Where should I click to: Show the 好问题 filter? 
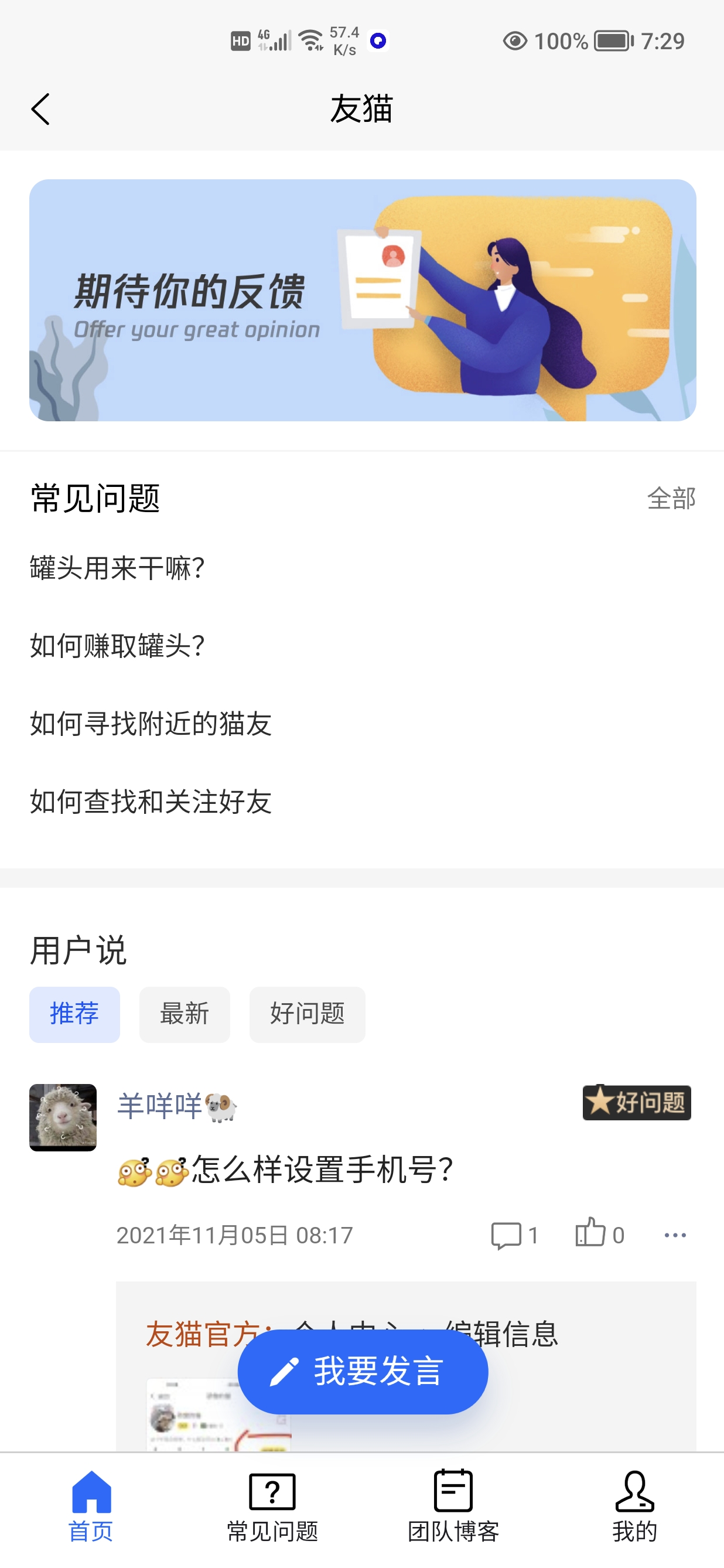(x=308, y=1014)
